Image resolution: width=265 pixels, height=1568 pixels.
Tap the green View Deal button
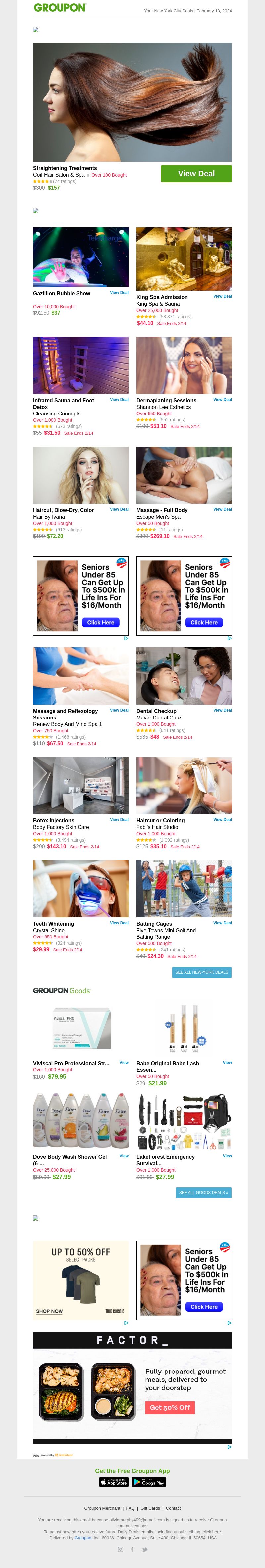[x=196, y=173]
